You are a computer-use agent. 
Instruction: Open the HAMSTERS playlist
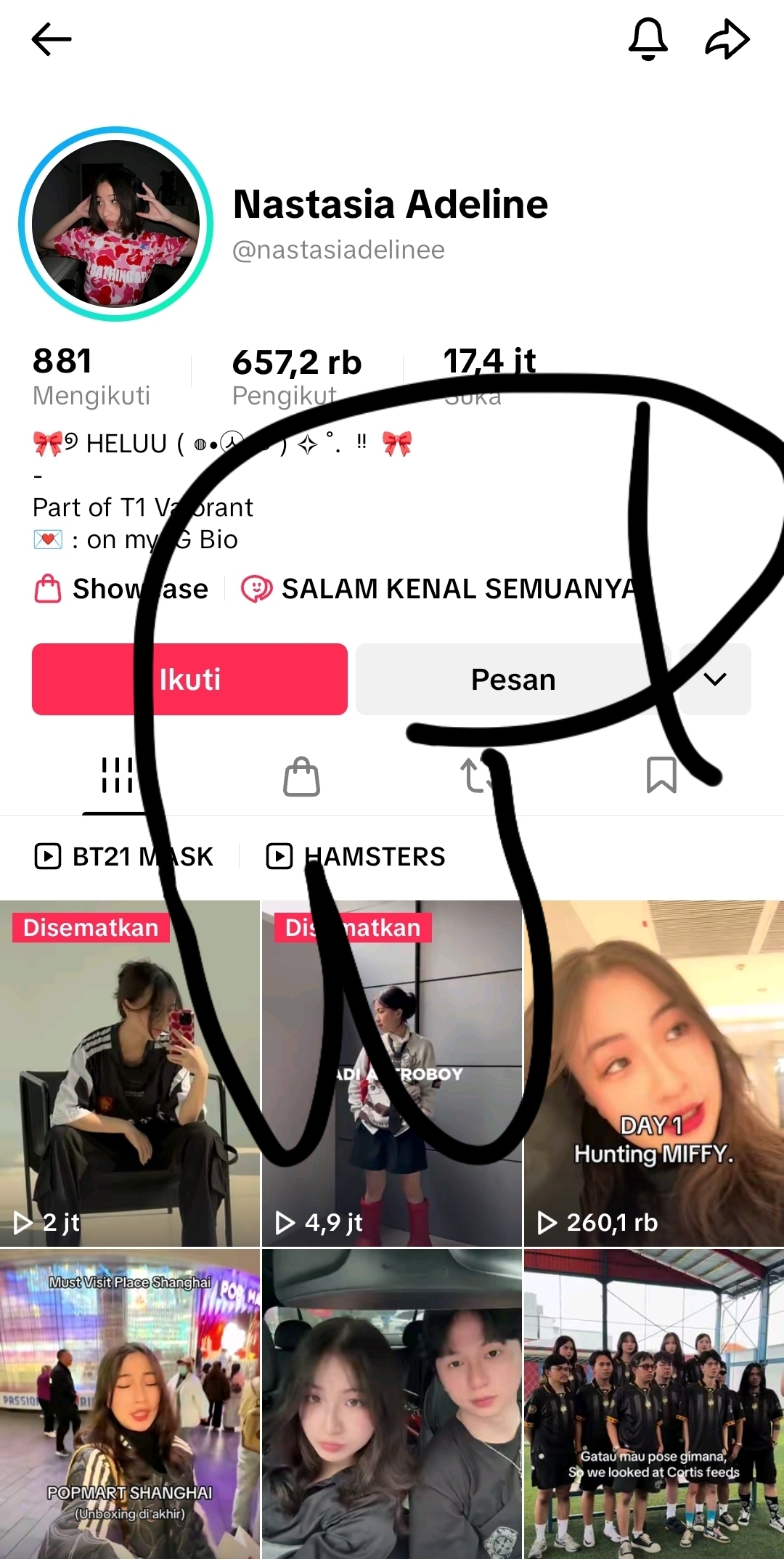point(356,857)
